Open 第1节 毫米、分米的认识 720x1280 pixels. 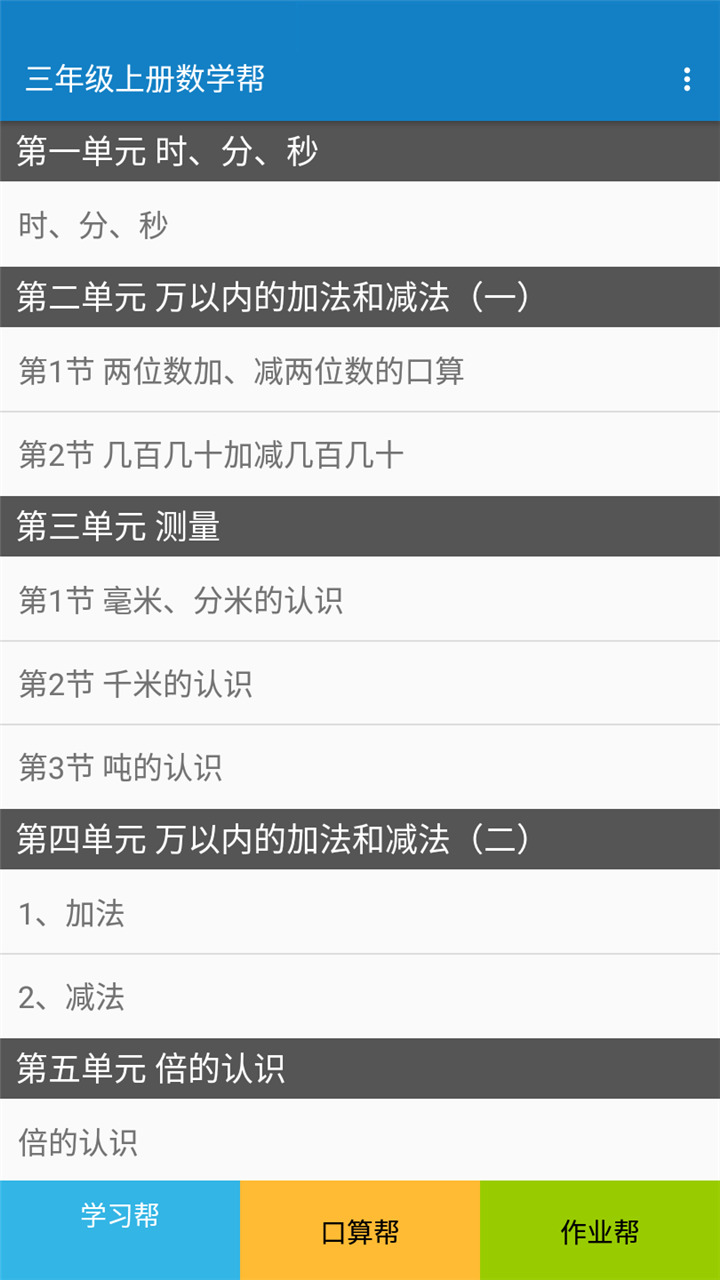click(x=360, y=600)
